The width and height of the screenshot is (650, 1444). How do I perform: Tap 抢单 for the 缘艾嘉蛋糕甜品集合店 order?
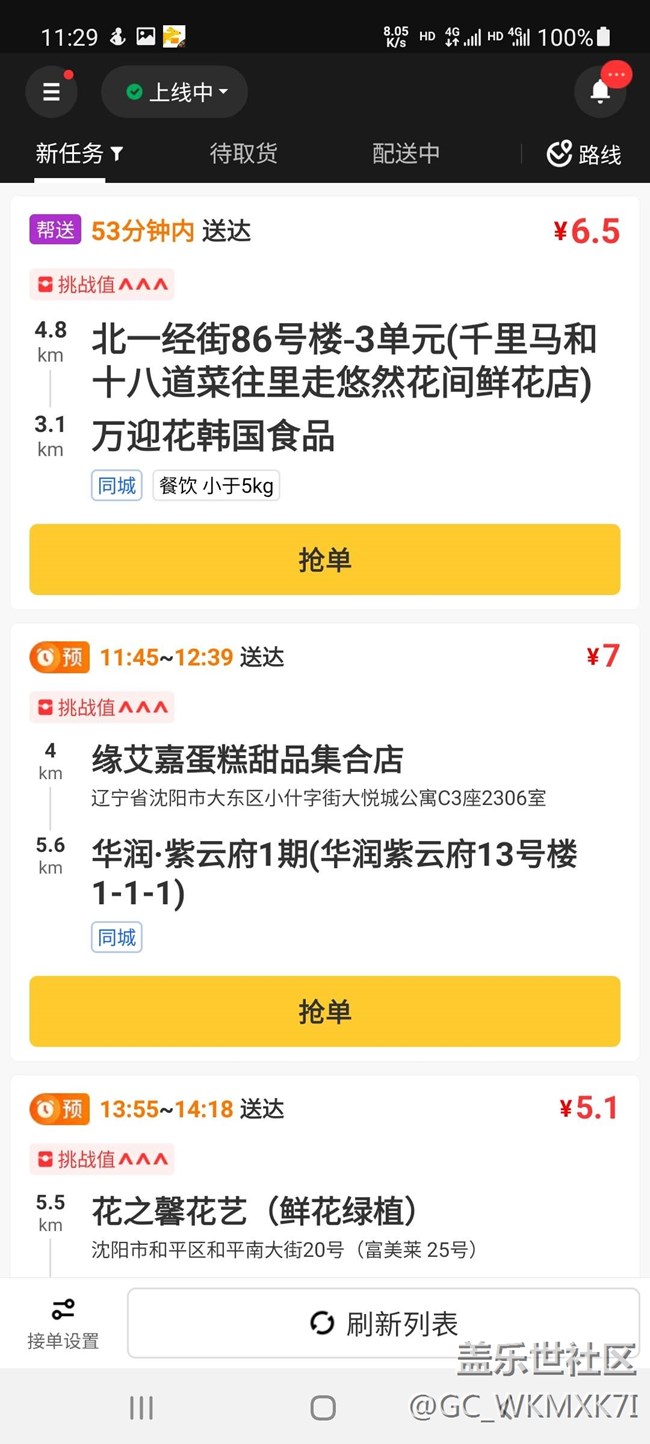coord(324,1011)
